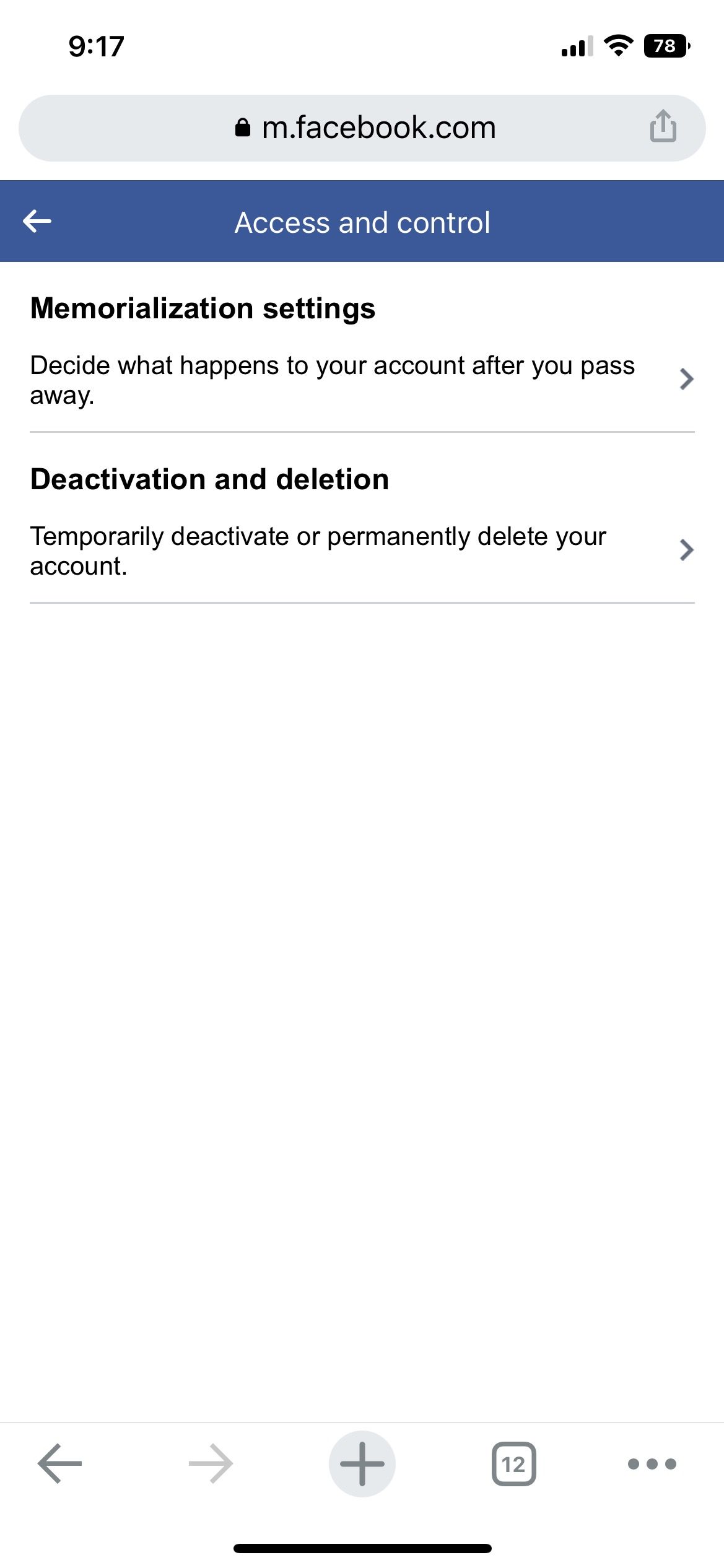This screenshot has width=724, height=1568.
Task: Open the browser three-dot menu
Action: click(x=652, y=1463)
